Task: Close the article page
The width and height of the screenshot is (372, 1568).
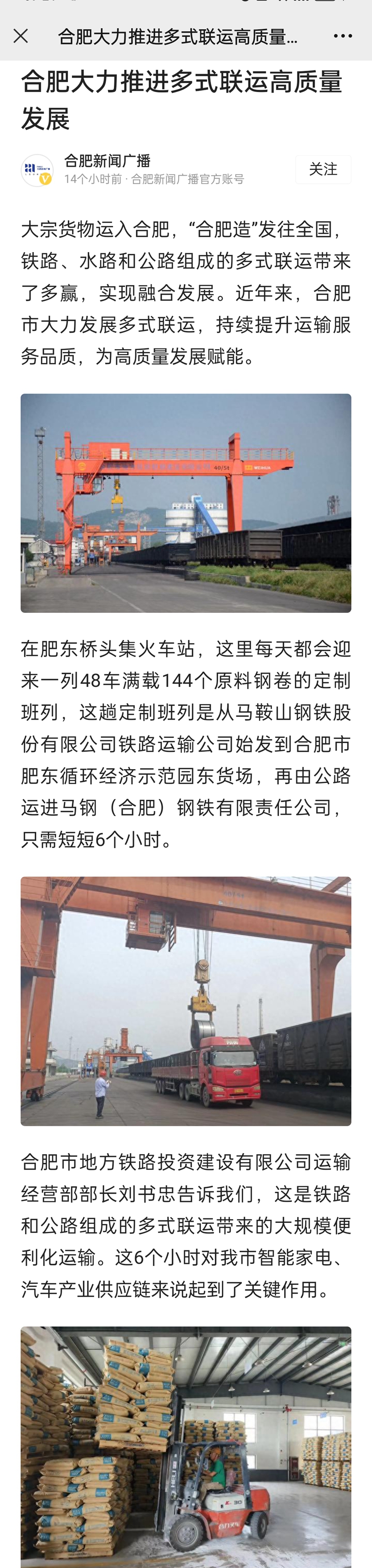Action: tap(21, 37)
